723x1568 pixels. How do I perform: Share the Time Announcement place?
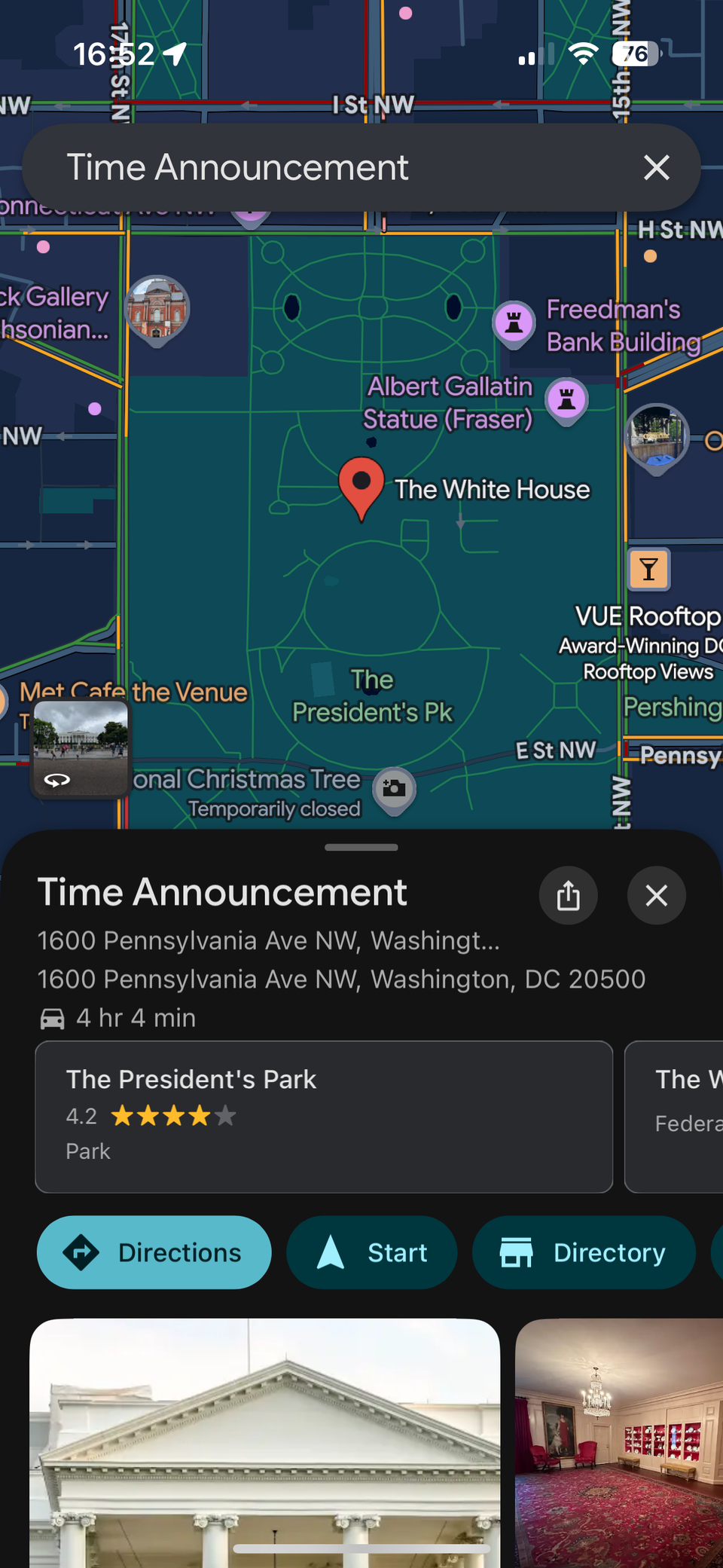pos(568,895)
